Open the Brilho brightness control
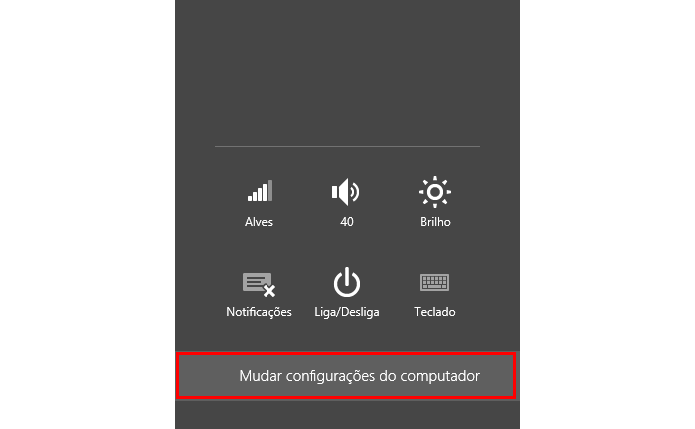This screenshot has height=429, width=695. (435, 201)
